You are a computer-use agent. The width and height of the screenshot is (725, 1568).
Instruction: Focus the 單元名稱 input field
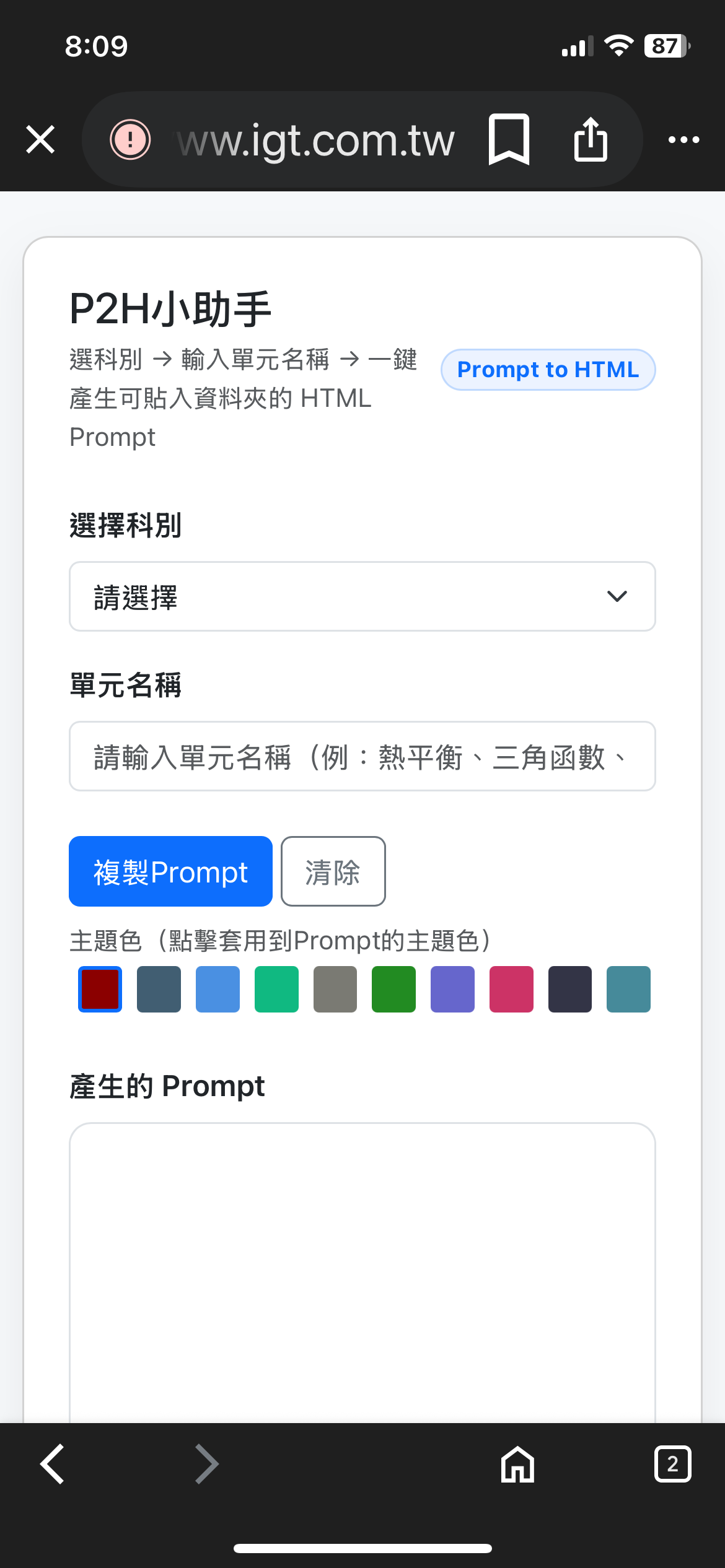362,756
